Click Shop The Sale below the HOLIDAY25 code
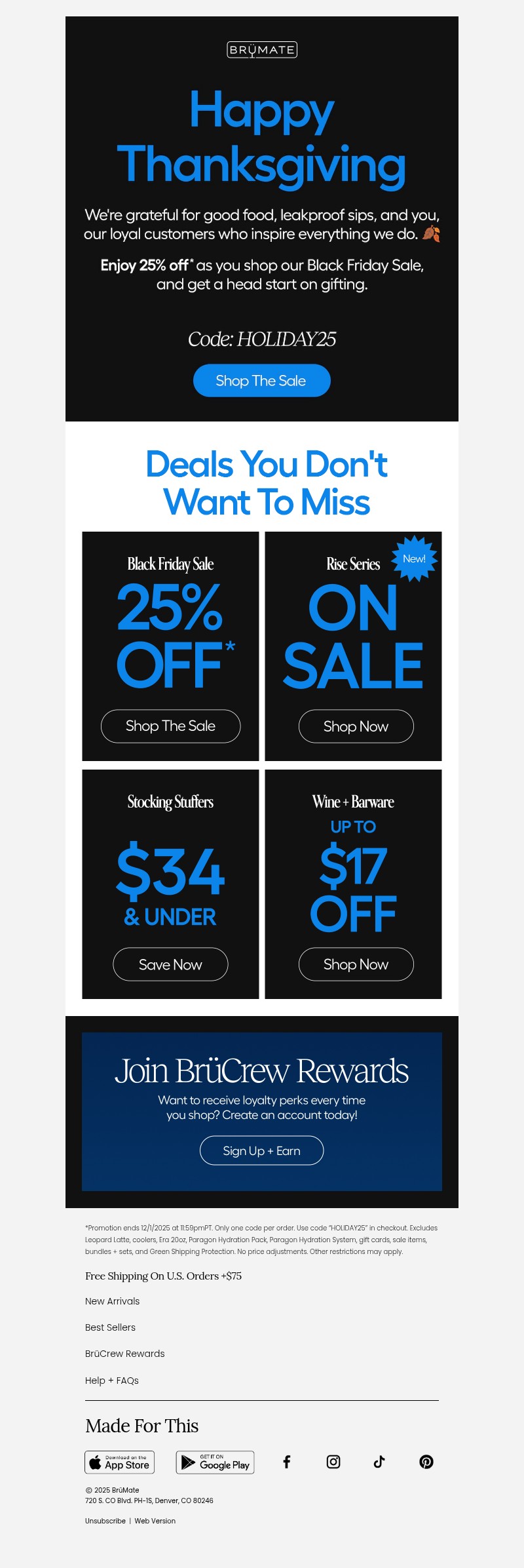The image size is (524, 1568). click(261, 380)
